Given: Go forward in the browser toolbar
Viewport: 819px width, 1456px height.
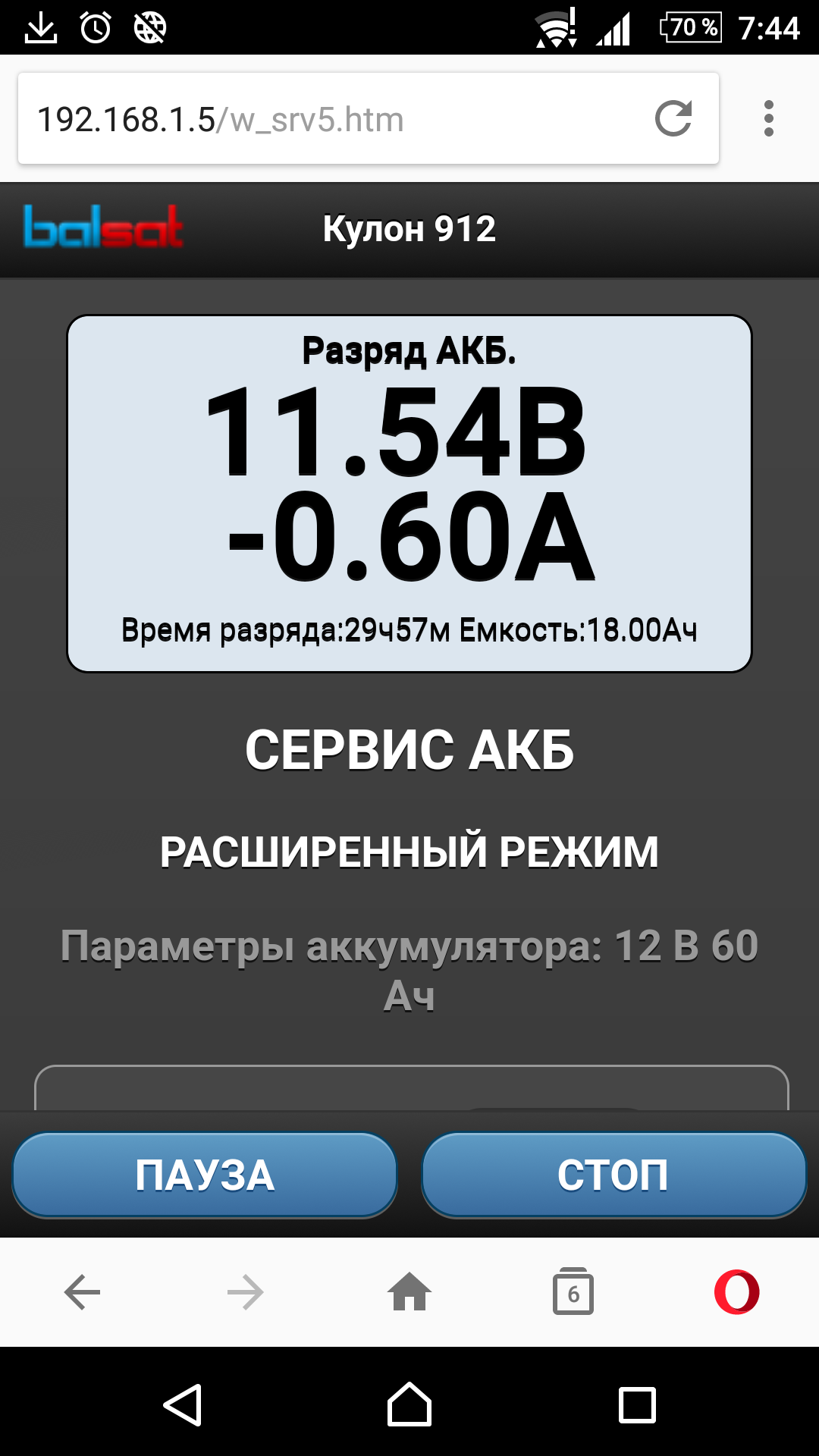Looking at the screenshot, I should click(246, 1292).
